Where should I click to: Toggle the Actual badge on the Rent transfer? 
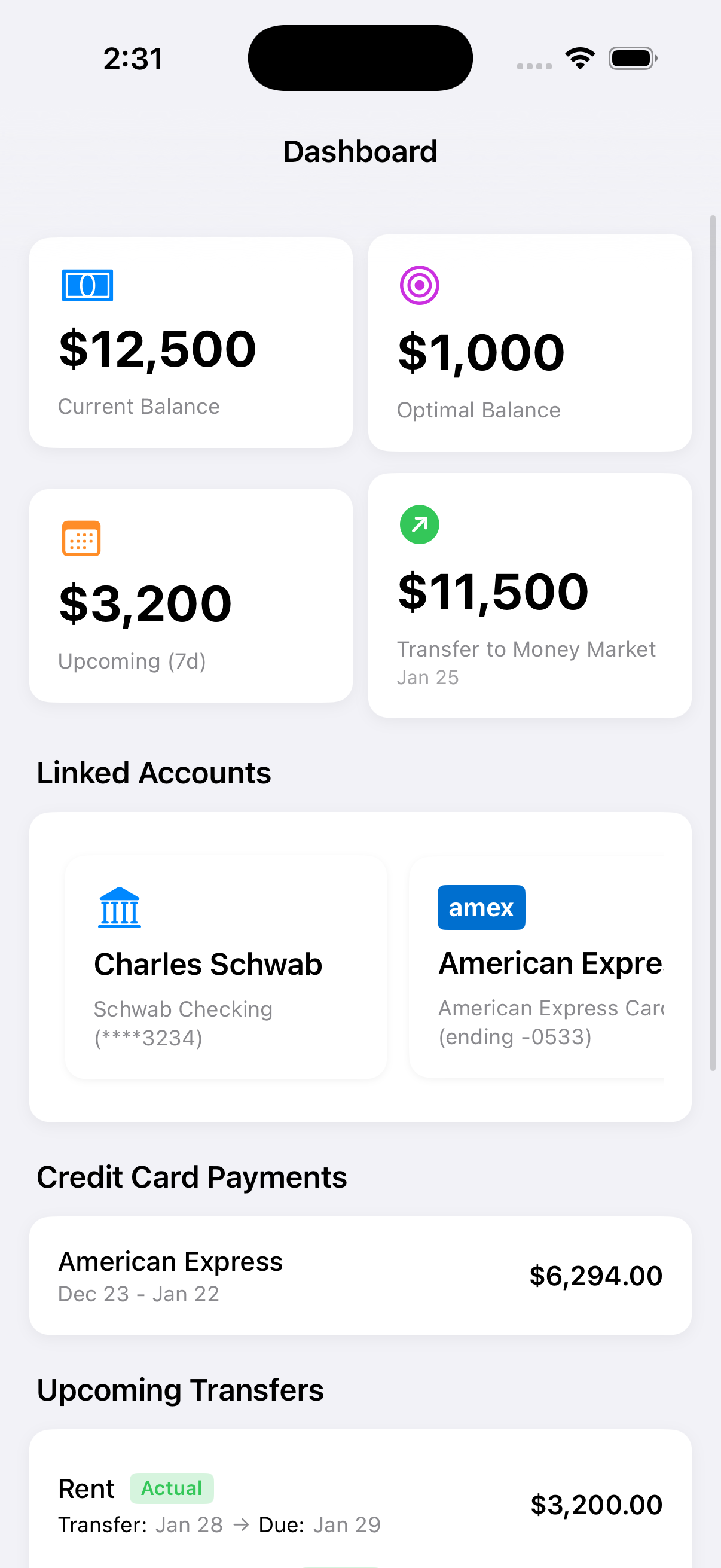172,1488
